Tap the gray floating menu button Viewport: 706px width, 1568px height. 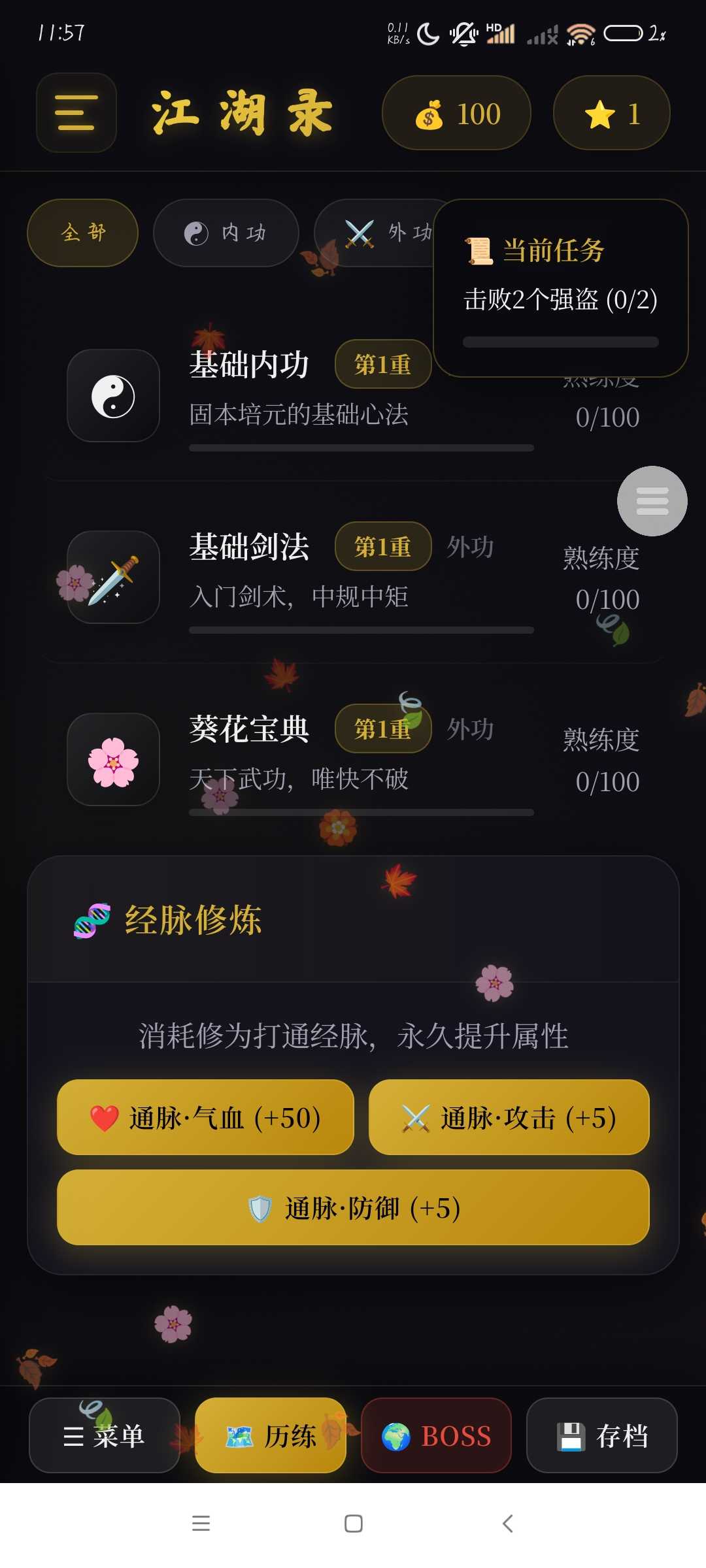coord(652,501)
